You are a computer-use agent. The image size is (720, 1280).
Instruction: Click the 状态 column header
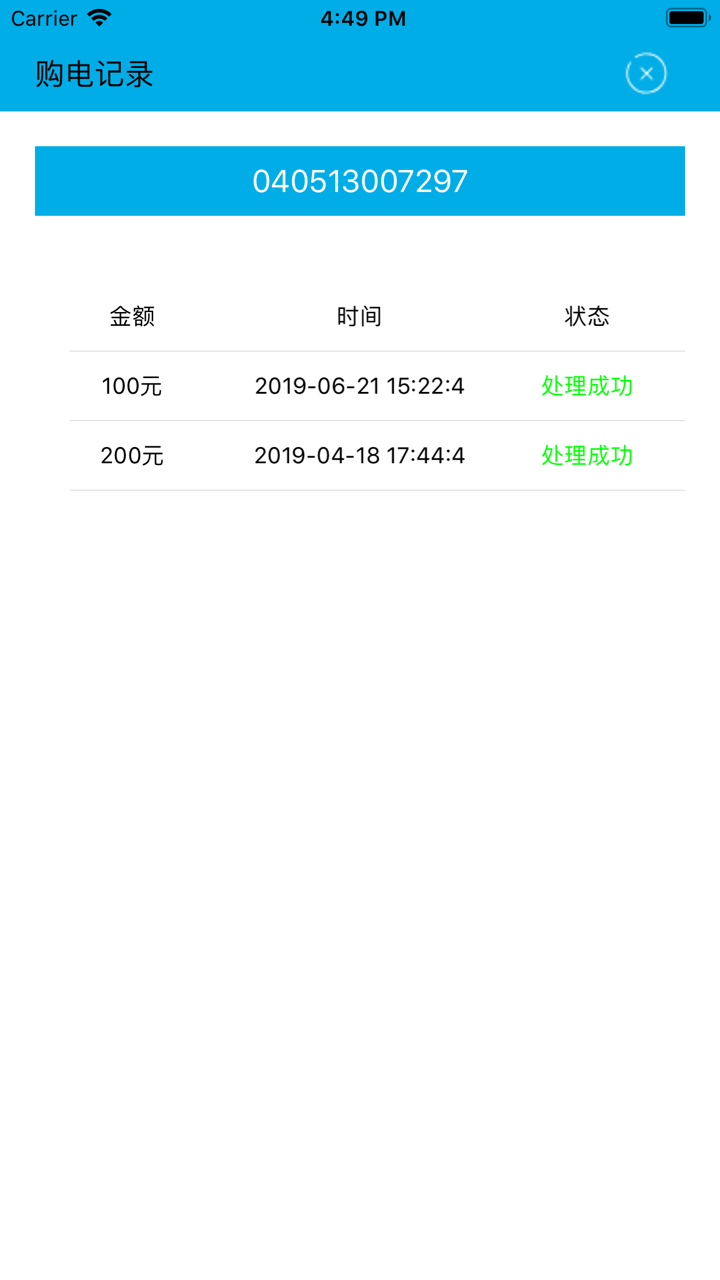(x=586, y=315)
